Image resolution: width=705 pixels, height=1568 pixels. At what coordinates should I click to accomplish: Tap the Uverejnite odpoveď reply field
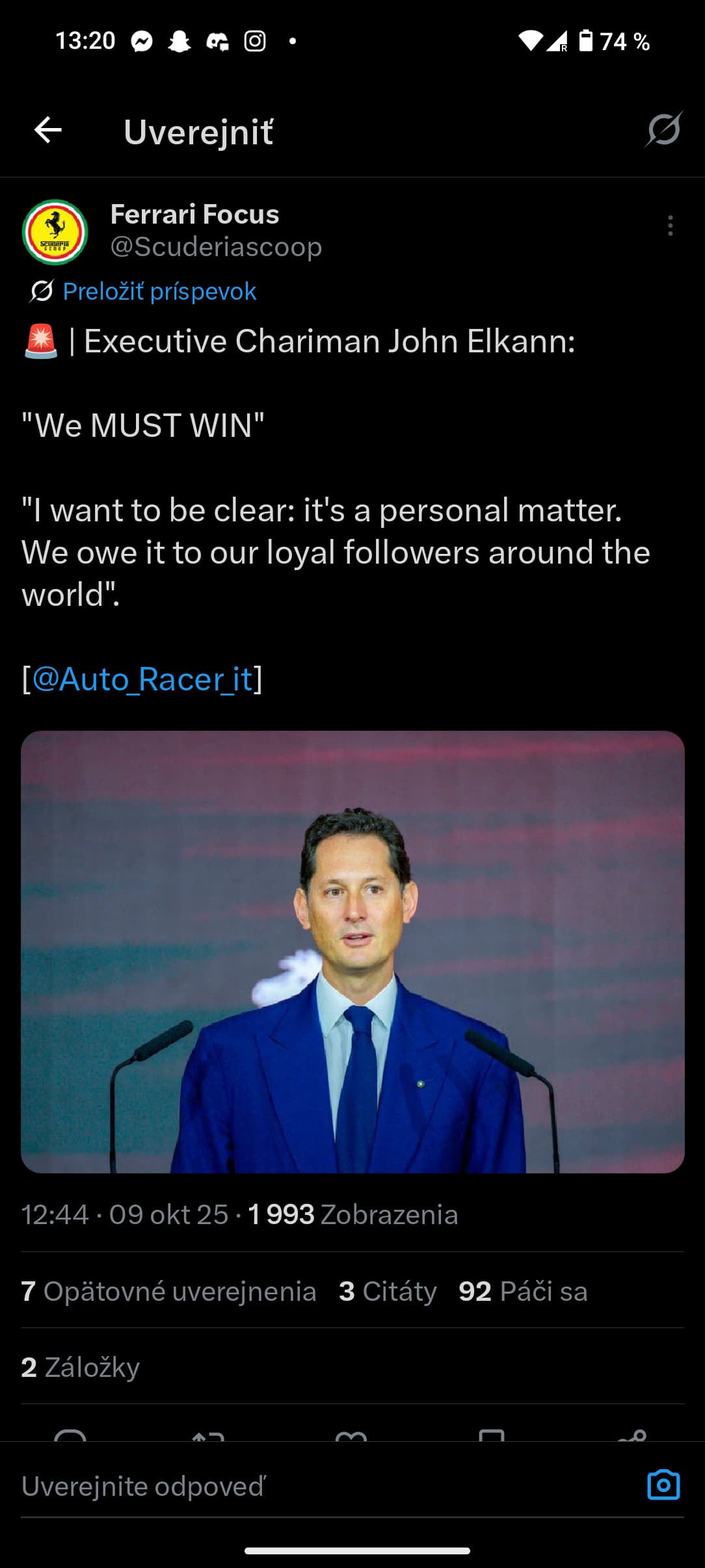312,1486
